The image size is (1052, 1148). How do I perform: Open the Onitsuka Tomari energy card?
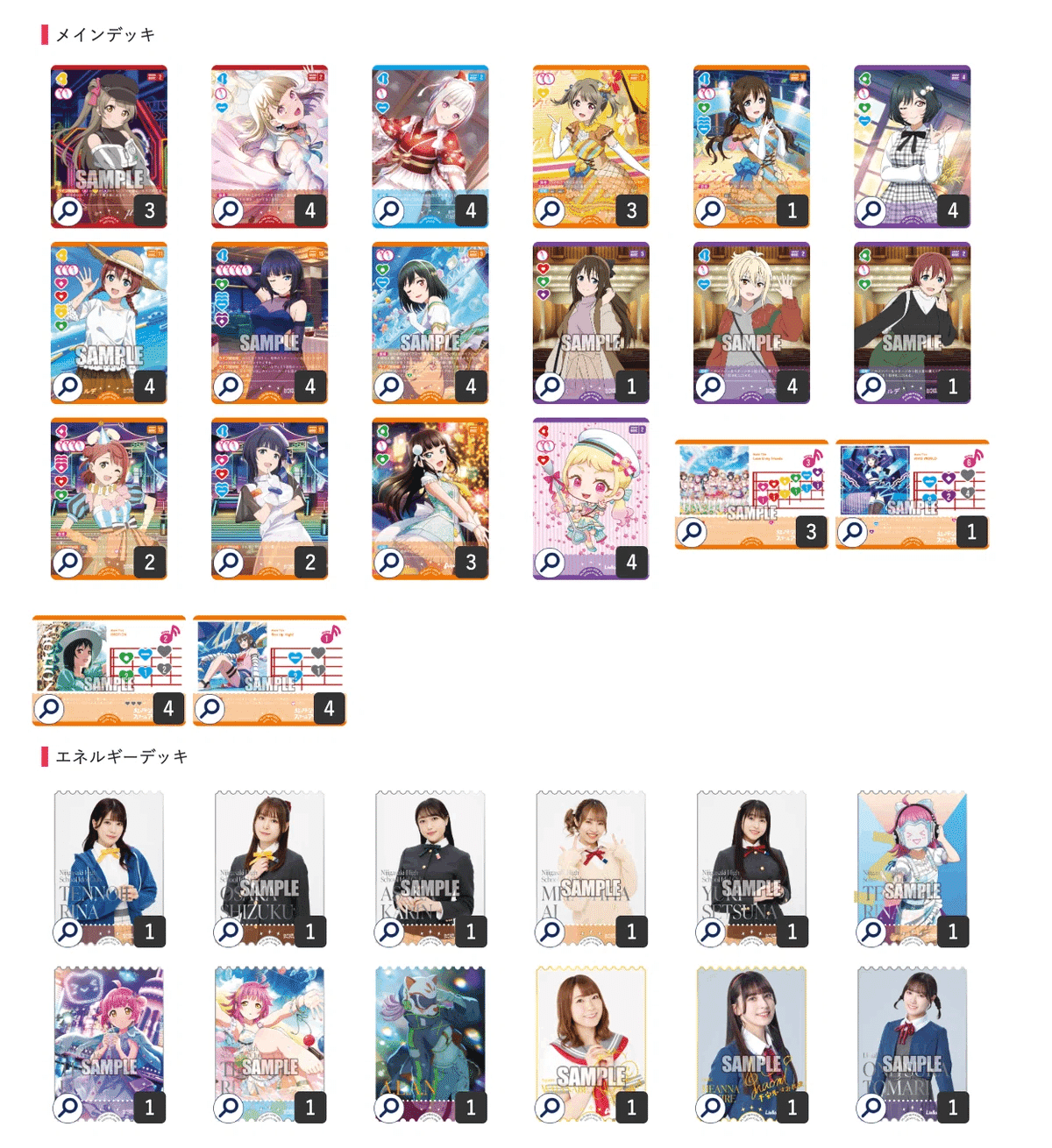coord(871,1108)
